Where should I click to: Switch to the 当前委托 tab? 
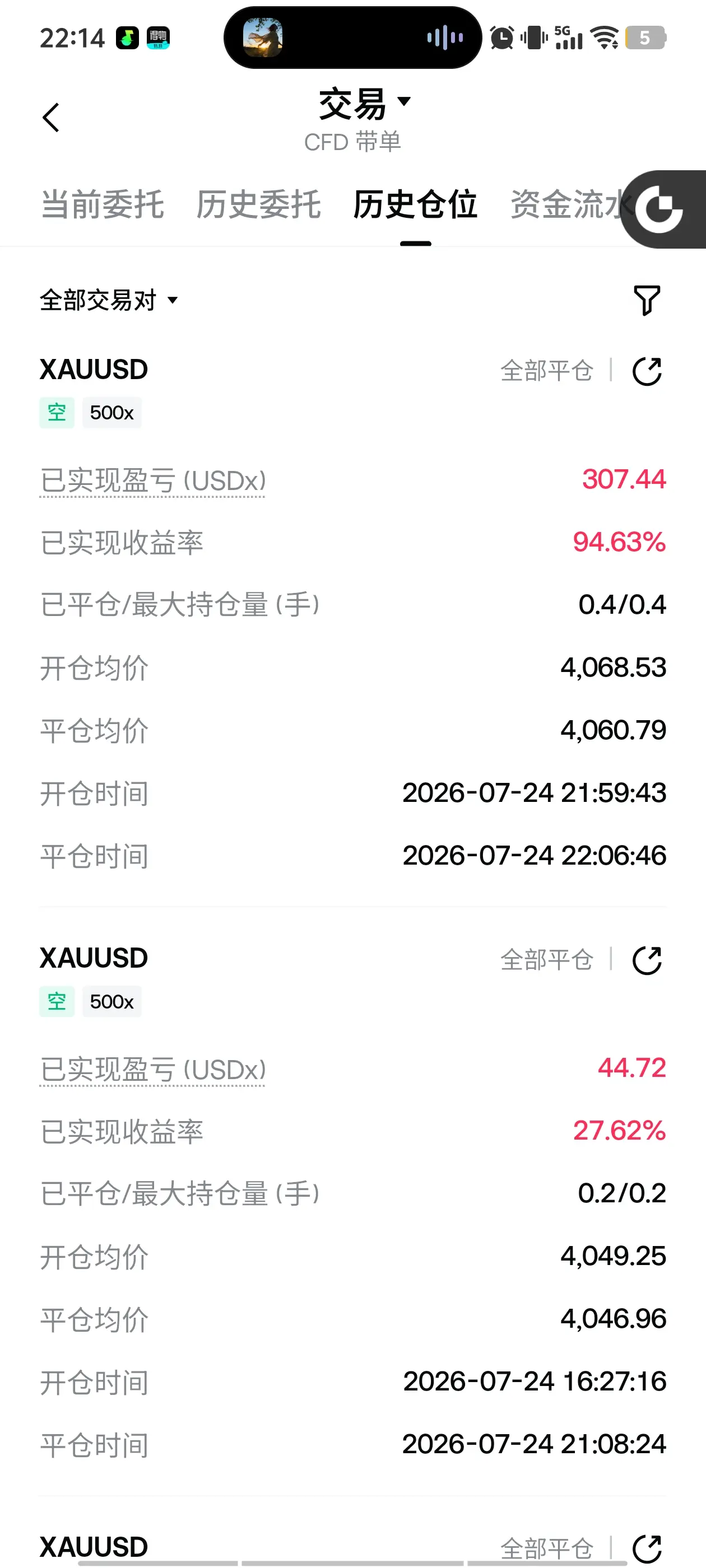click(x=103, y=204)
